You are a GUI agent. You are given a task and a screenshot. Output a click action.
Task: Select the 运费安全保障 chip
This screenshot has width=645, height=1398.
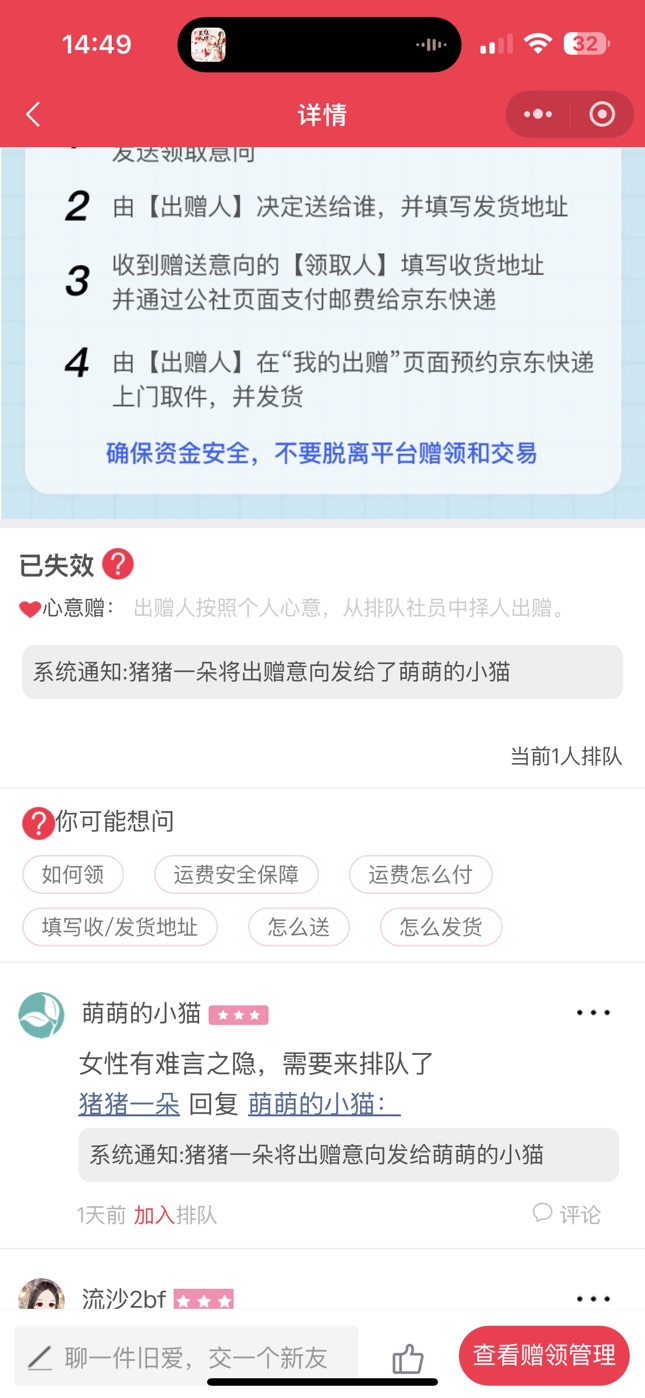pyautogui.click(x=236, y=875)
